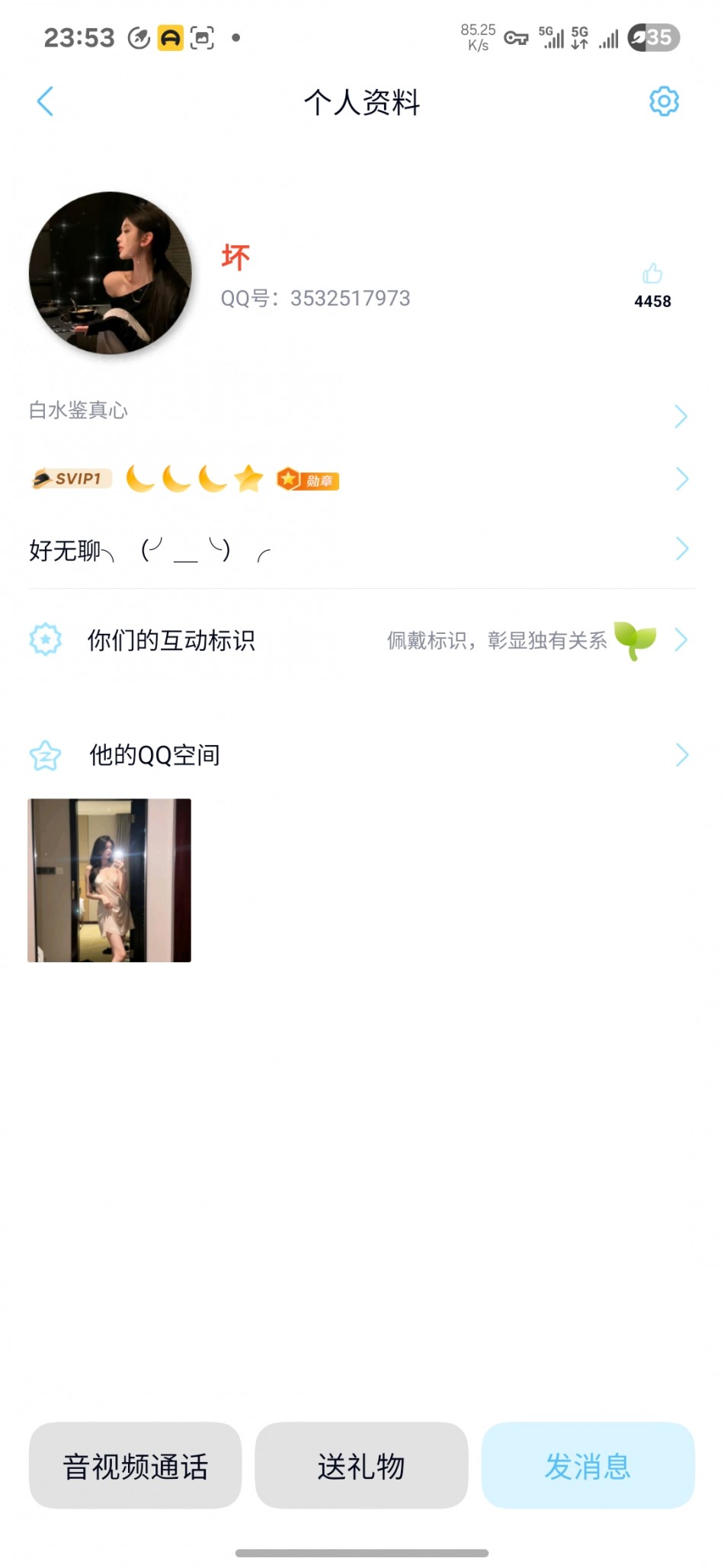Open the settings gear icon
This screenshot has height=1568, width=724.
663,101
